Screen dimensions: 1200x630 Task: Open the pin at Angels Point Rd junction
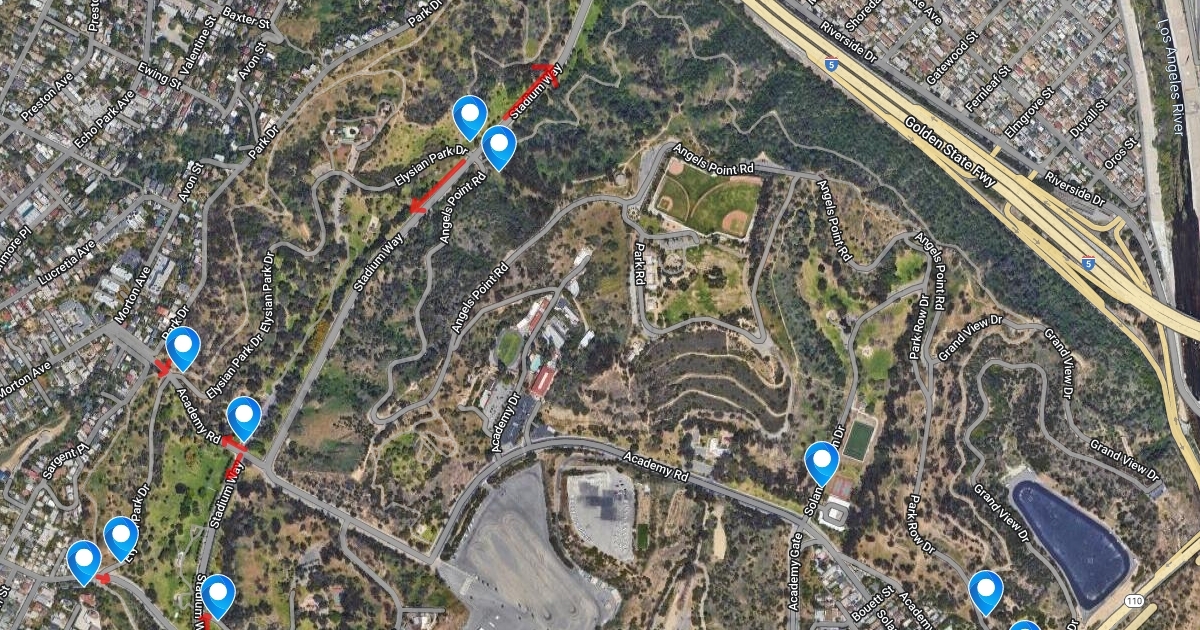[x=499, y=146]
